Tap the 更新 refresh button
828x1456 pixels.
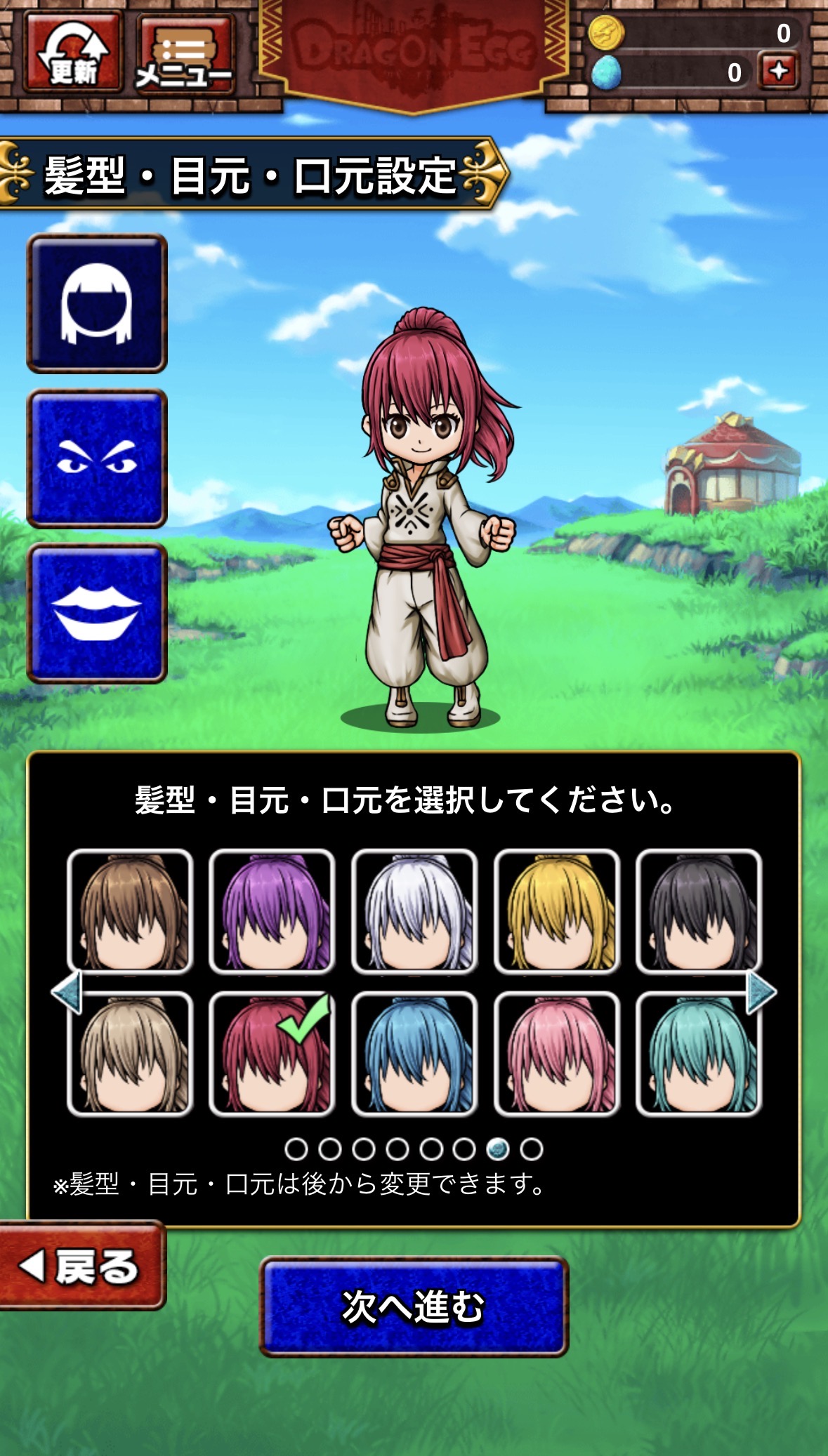(x=72, y=53)
